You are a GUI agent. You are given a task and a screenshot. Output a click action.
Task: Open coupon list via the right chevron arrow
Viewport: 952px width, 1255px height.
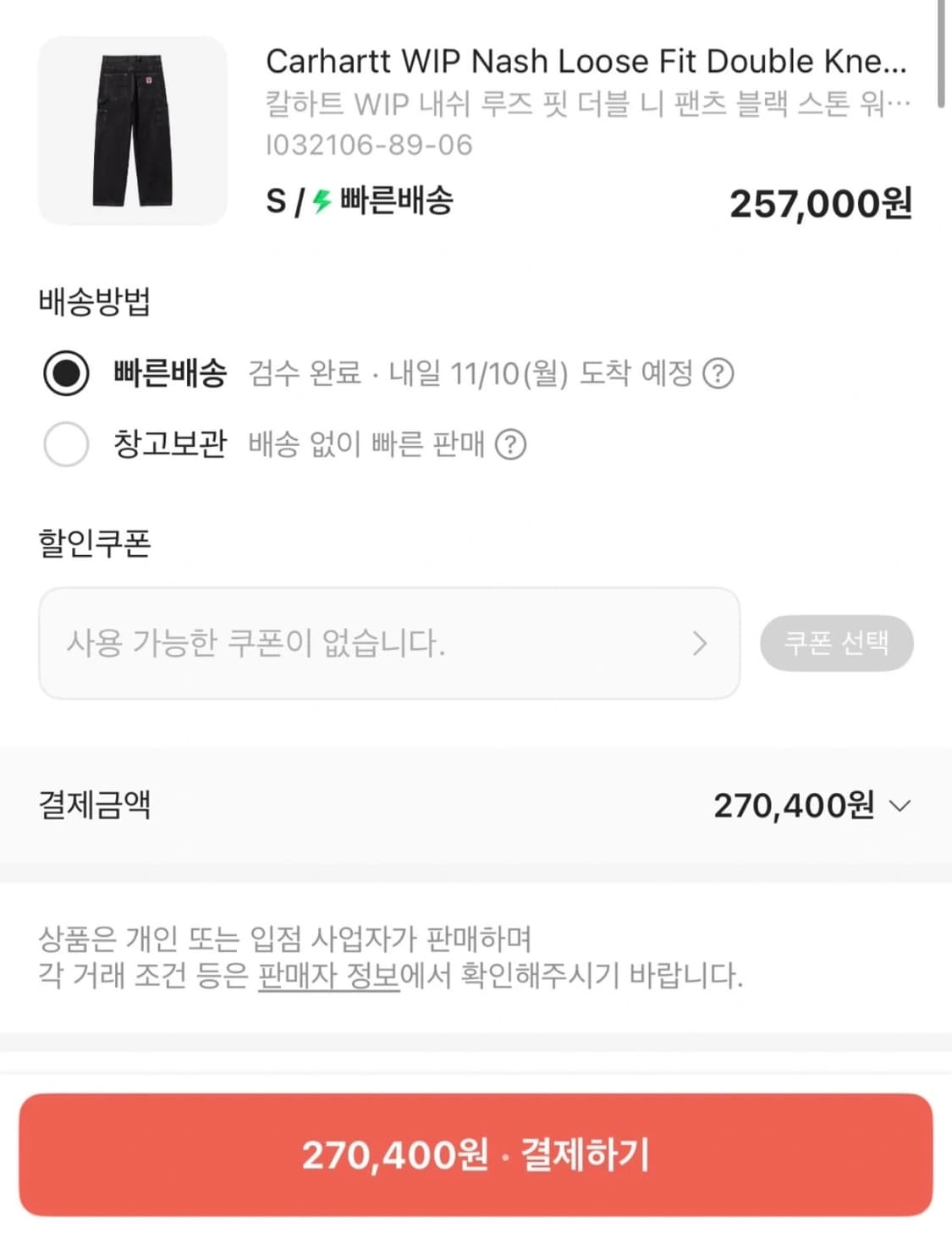(x=701, y=644)
